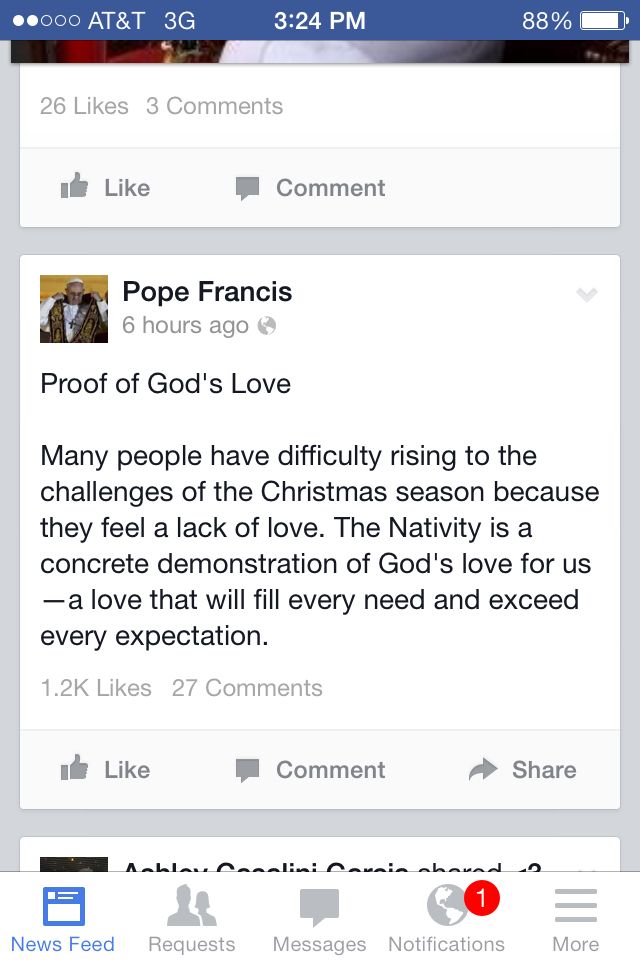640x960 pixels.
Task: Share the Pope Francis post
Action: pyautogui.click(x=523, y=769)
